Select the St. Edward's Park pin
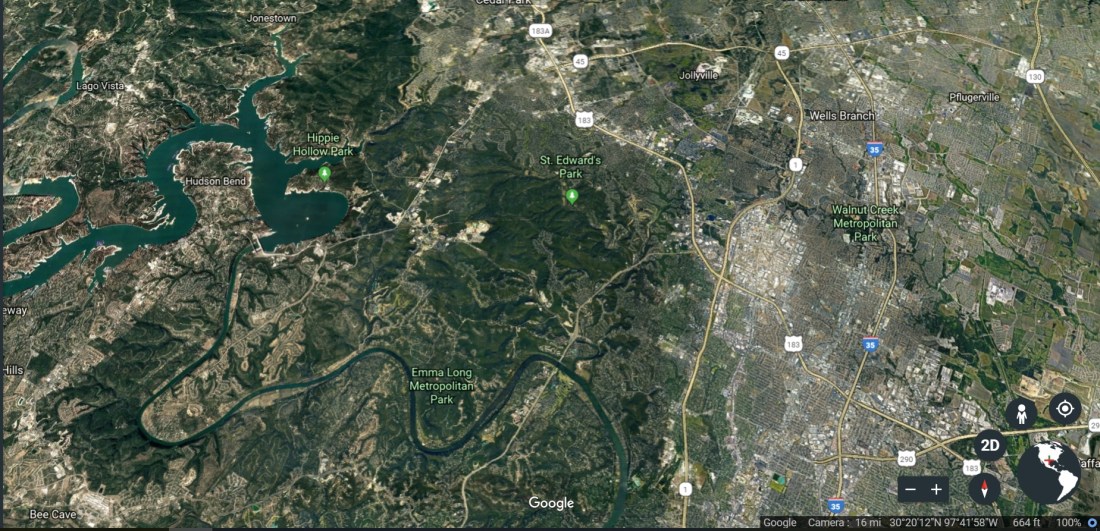This screenshot has height=531, width=1100. pyautogui.click(x=572, y=196)
